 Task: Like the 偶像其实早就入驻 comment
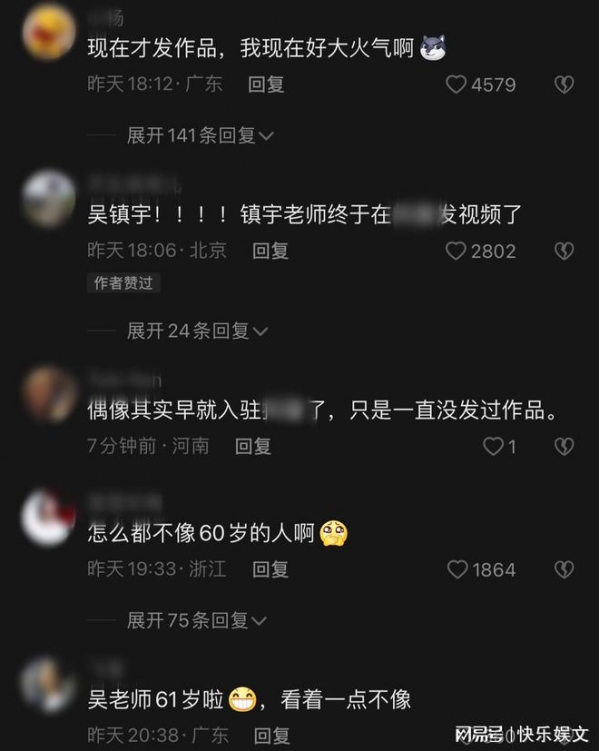coord(493,446)
